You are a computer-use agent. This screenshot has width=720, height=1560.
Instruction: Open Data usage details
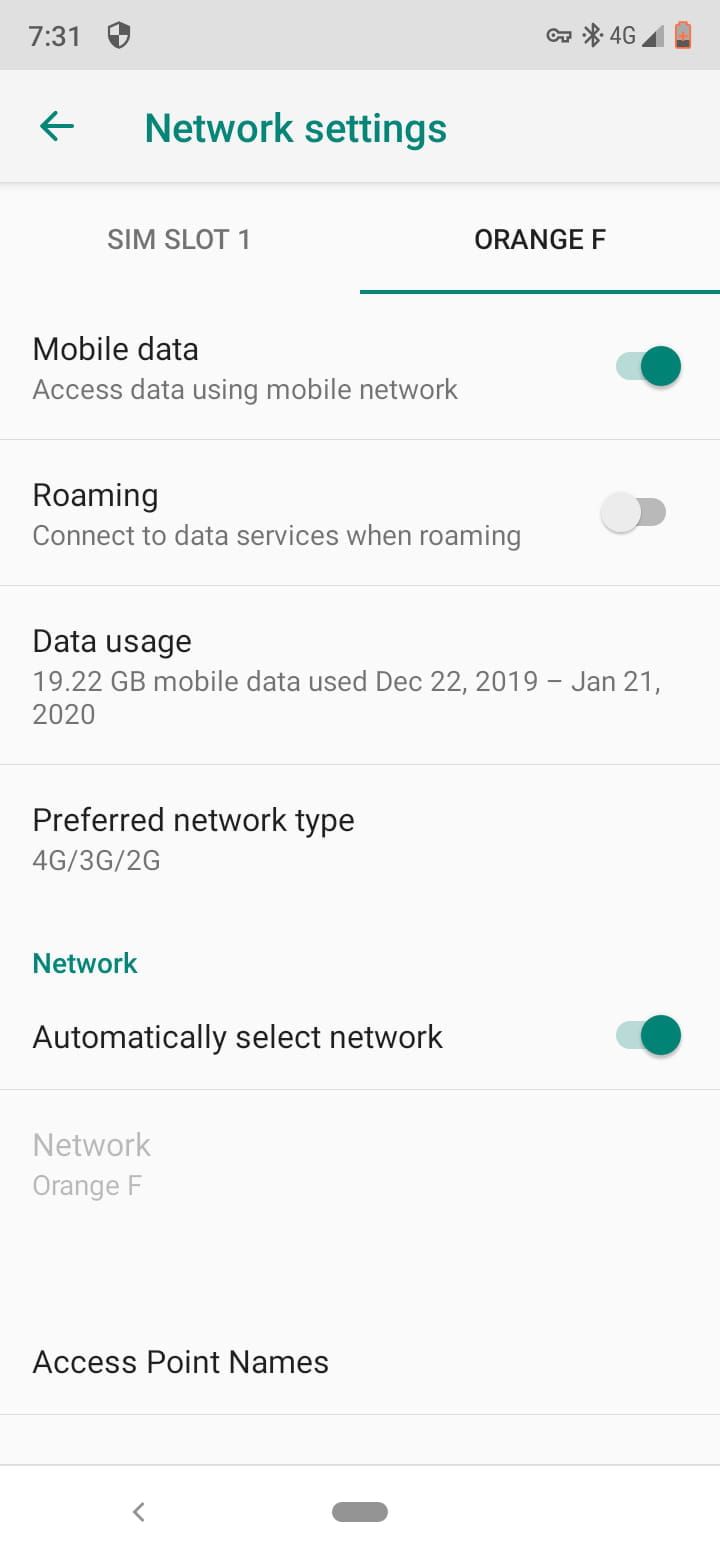[x=360, y=676]
